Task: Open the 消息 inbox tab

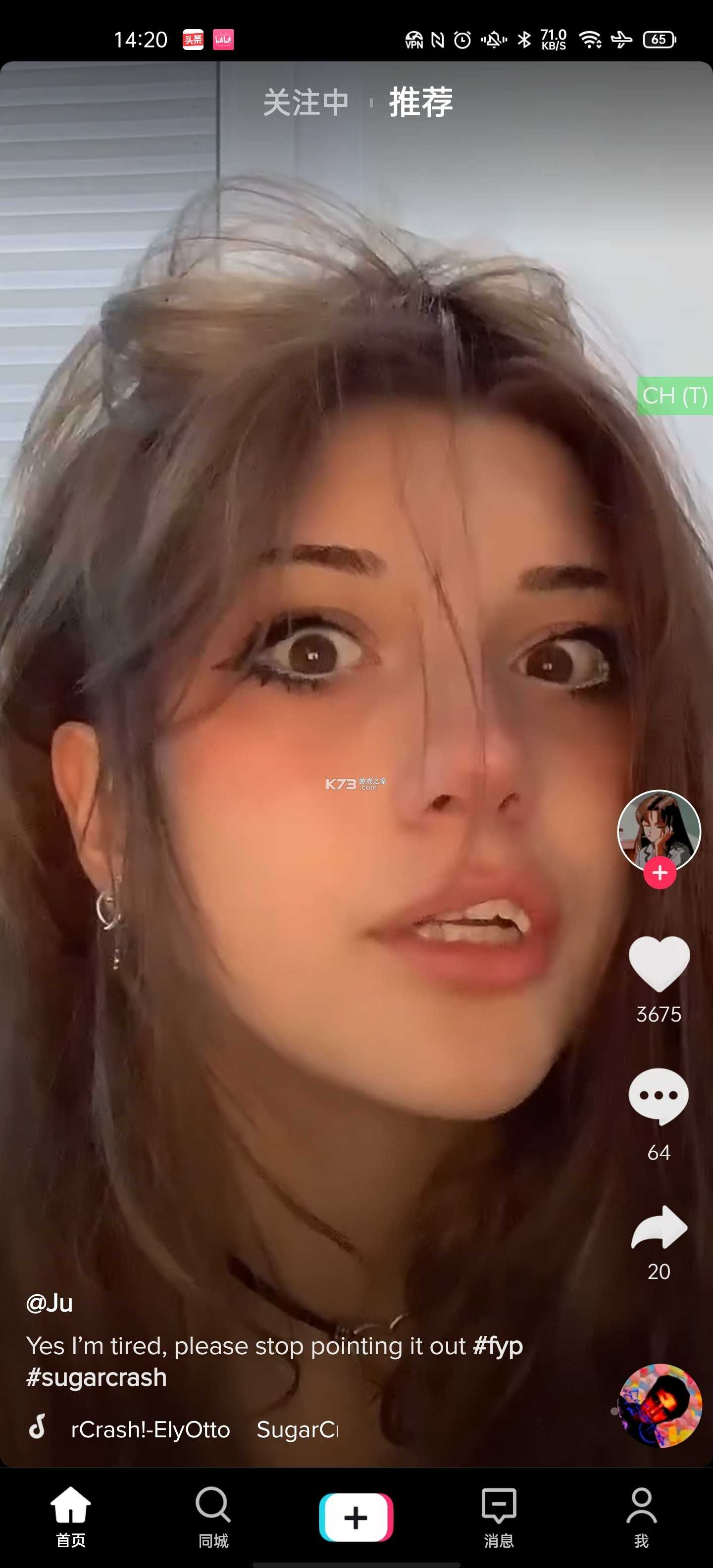Action: point(499,1516)
